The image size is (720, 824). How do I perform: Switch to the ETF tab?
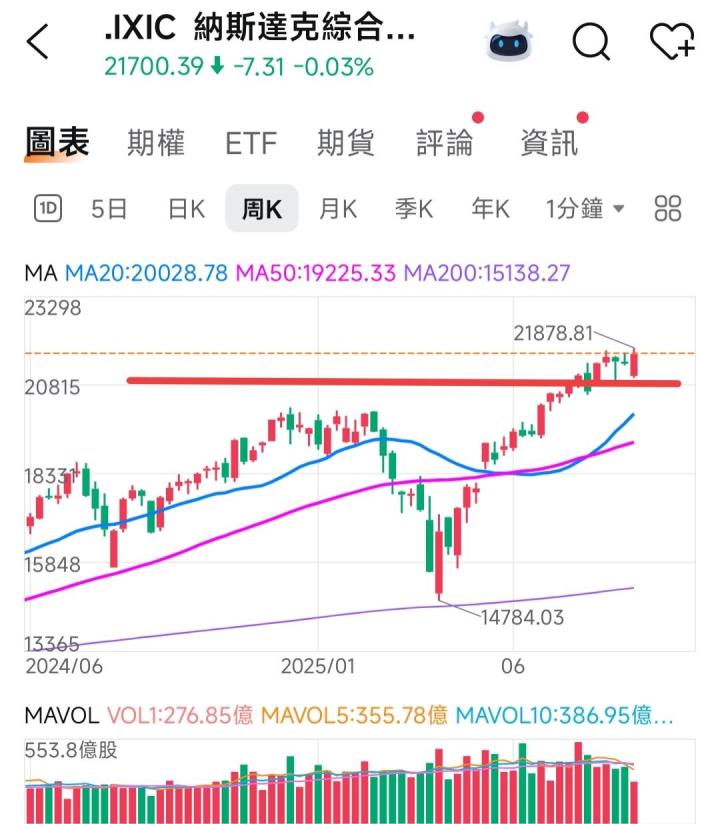click(250, 143)
